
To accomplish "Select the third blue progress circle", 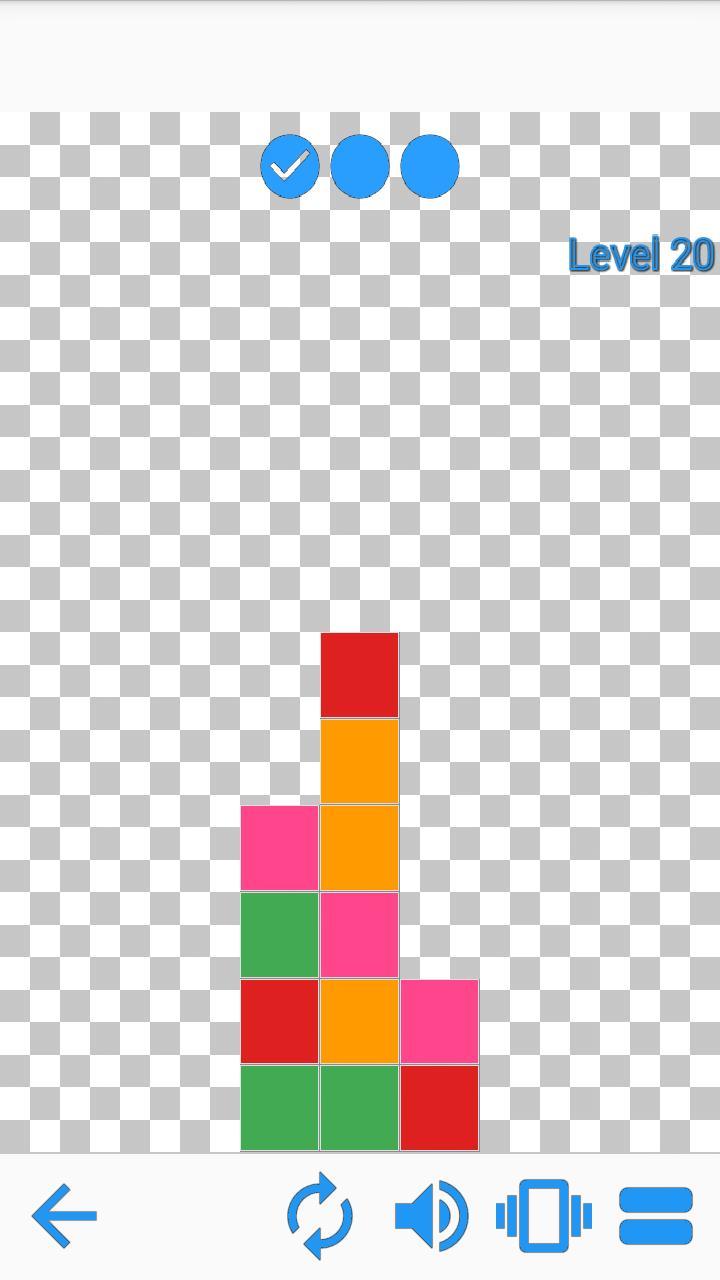I will click(428, 166).
